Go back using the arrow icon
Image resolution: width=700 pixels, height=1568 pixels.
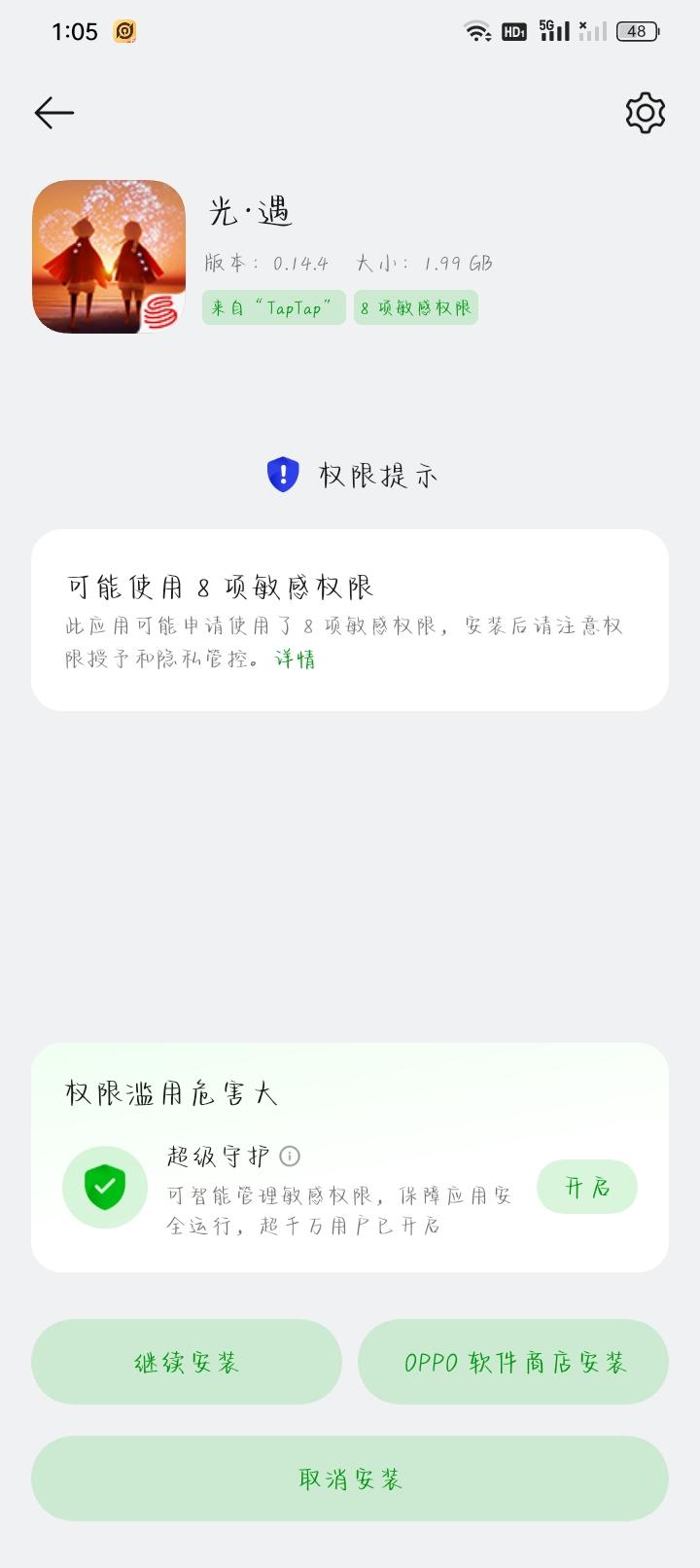click(54, 113)
